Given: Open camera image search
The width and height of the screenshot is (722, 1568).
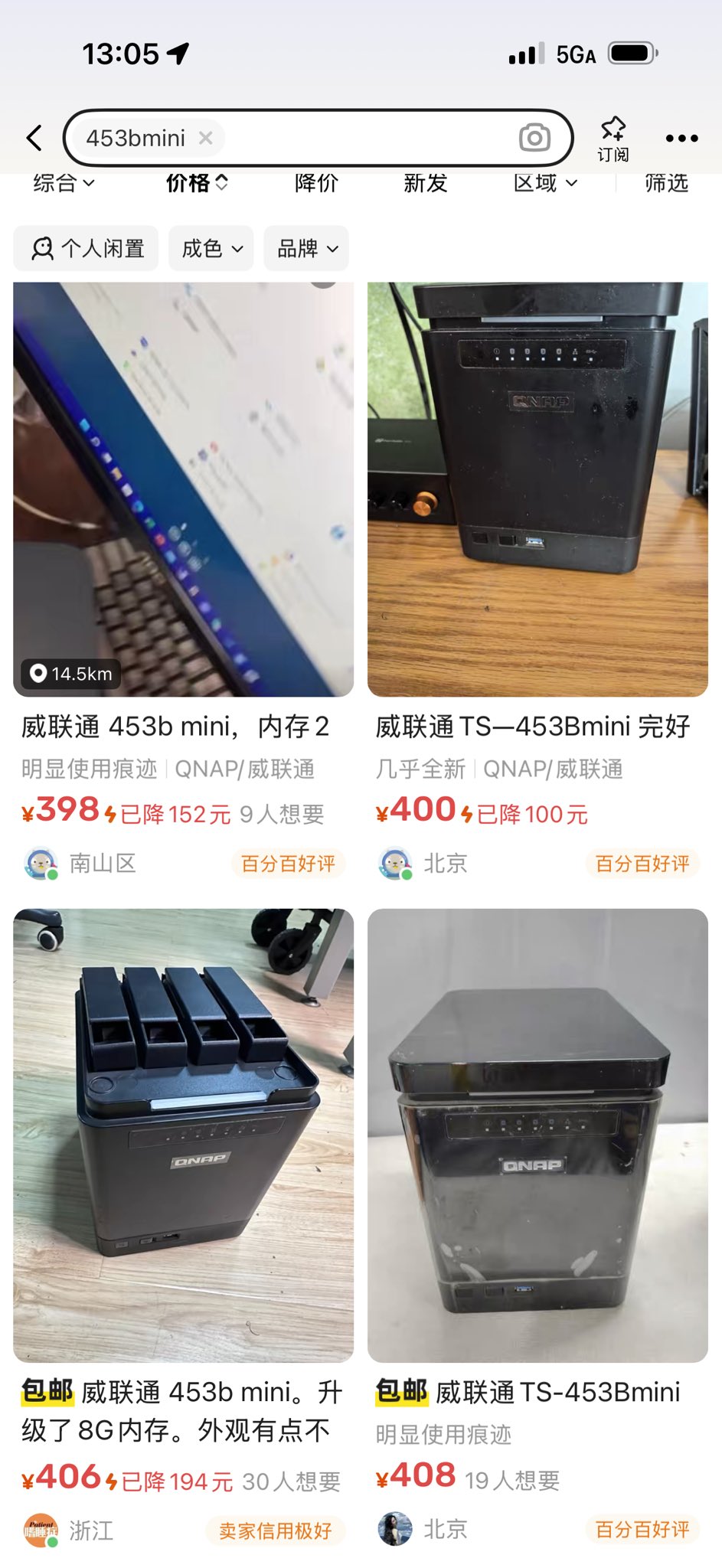Looking at the screenshot, I should coord(534,138).
